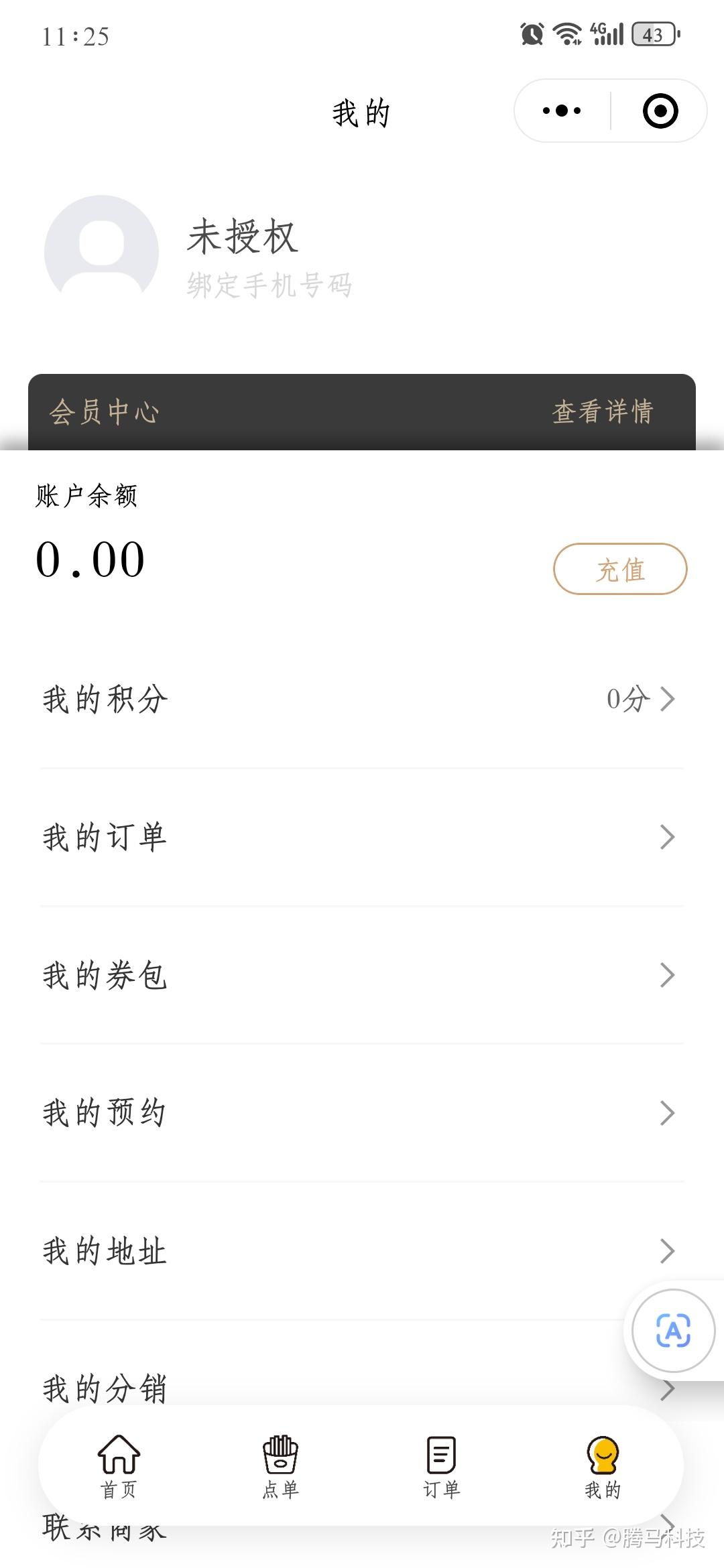Viewport: 724px width, 1568px height.
Task: Tap the default profile avatar
Action: [101, 253]
